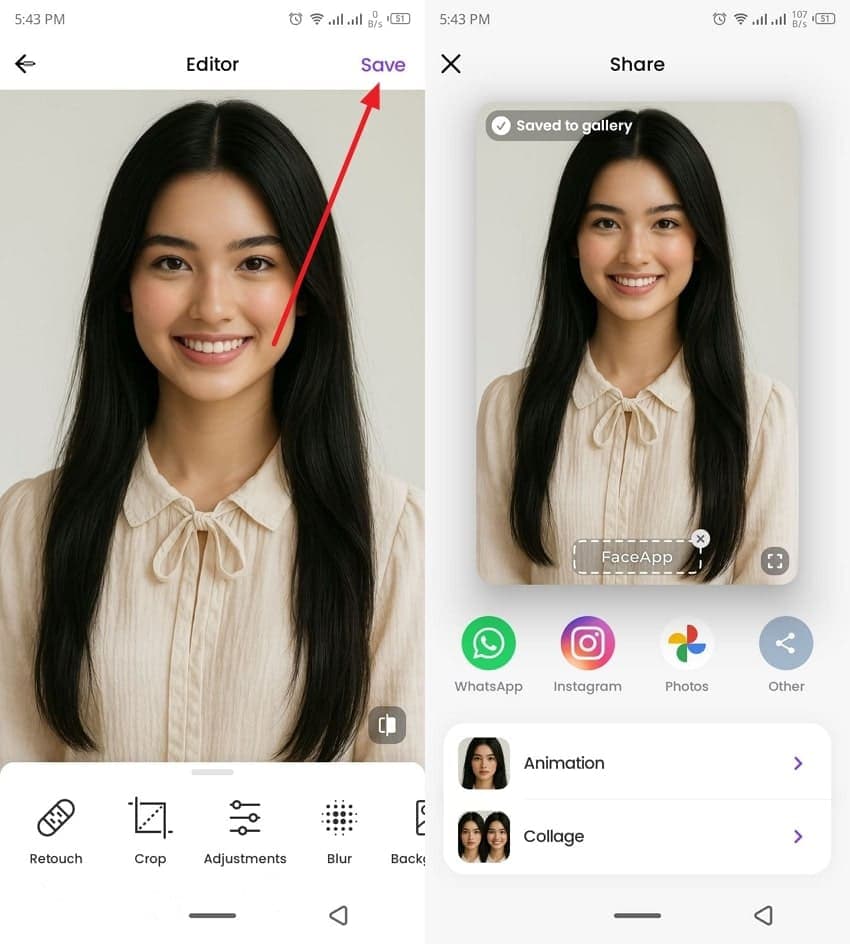Tap the before/after compare icon

point(387,725)
